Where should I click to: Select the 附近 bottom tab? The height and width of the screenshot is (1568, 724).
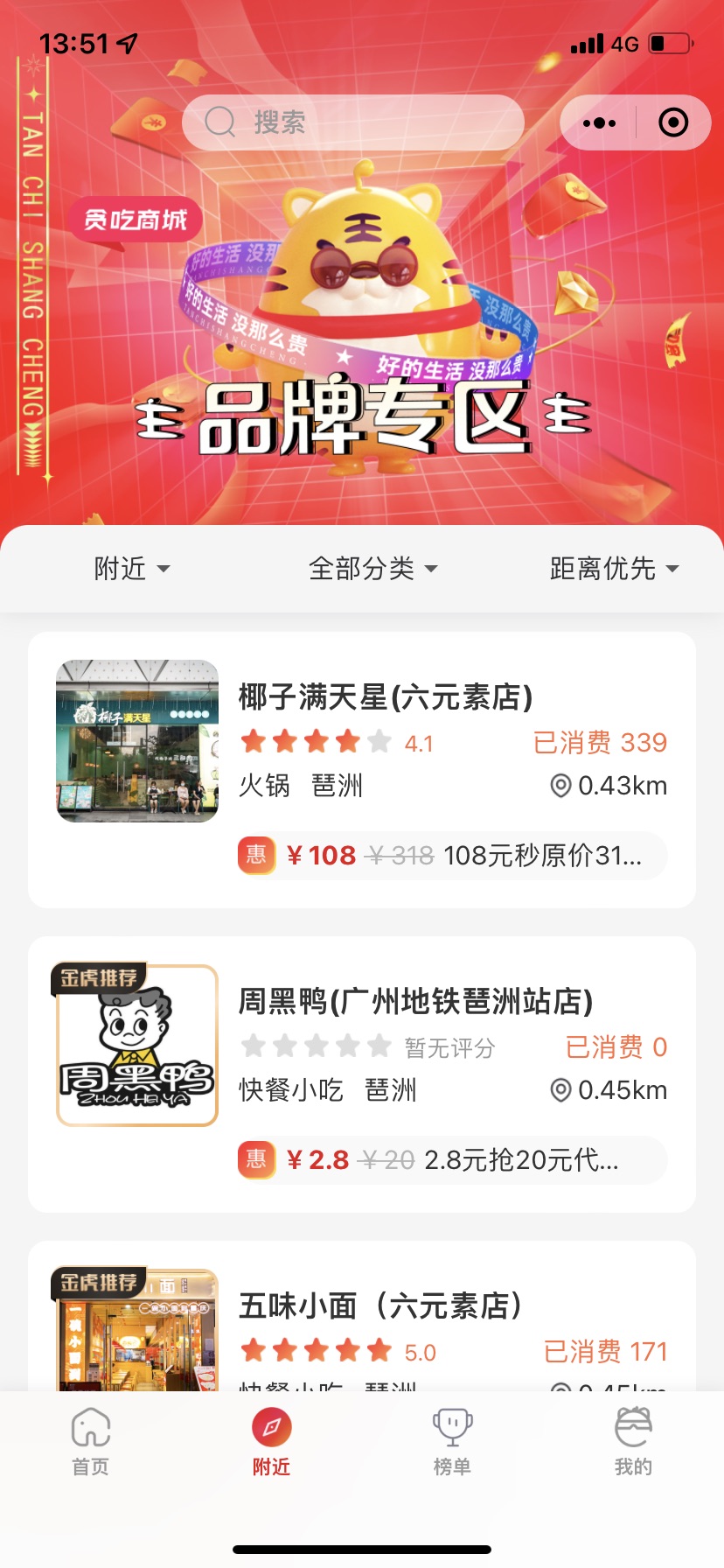tap(271, 1440)
